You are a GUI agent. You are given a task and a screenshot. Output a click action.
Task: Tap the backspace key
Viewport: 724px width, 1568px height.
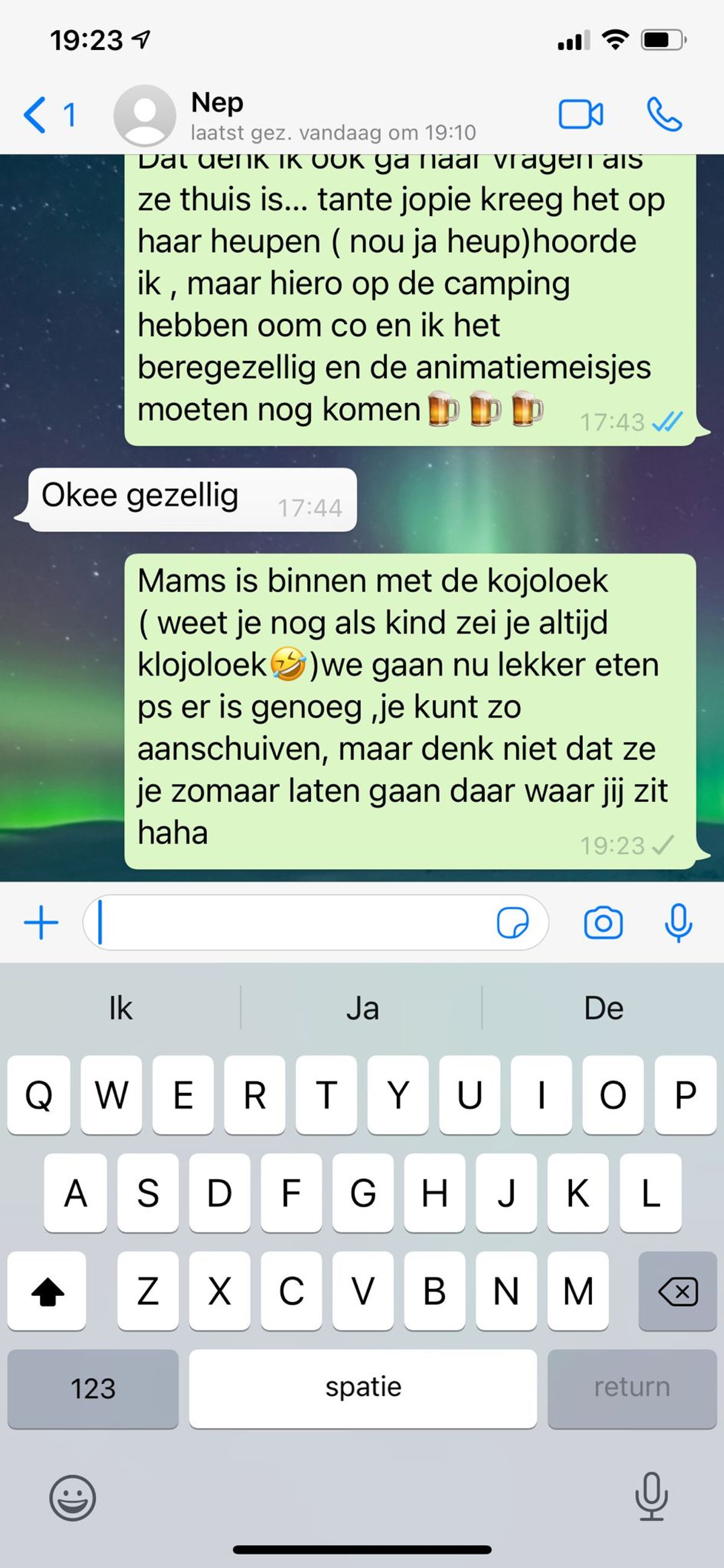tap(677, 1291)
